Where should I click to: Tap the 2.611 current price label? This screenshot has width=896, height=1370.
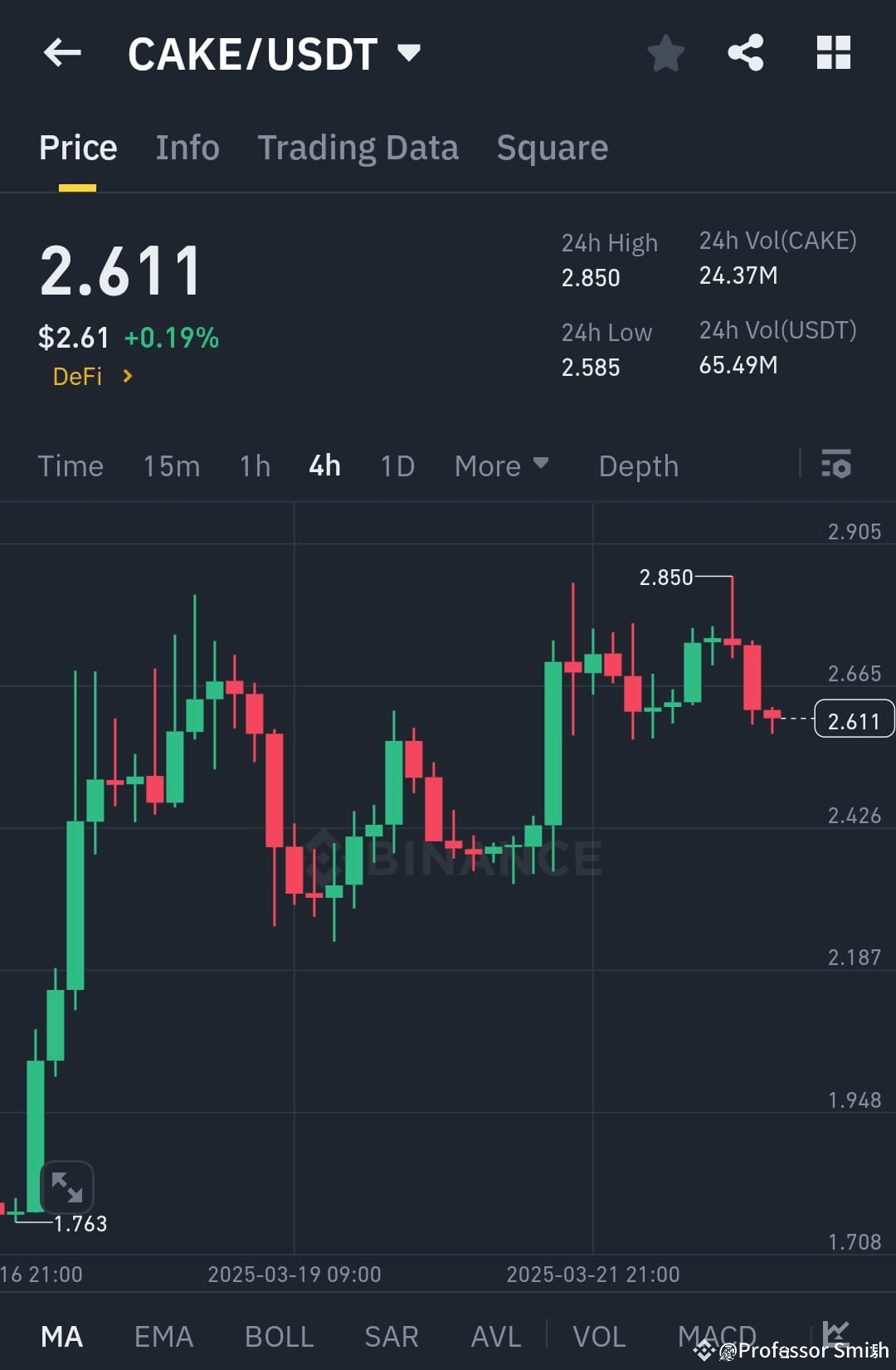pos(853,719)
